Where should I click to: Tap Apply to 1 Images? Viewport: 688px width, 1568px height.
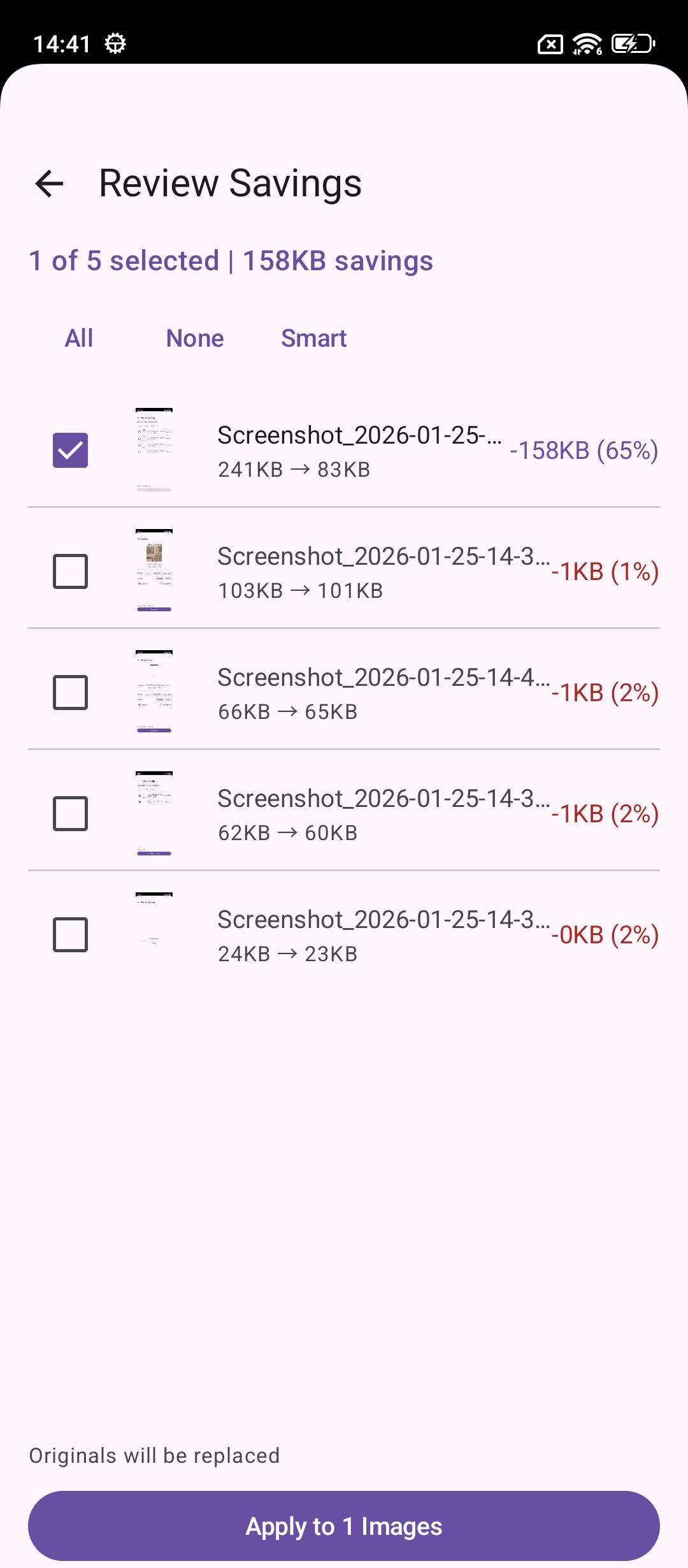[344, 1526]
